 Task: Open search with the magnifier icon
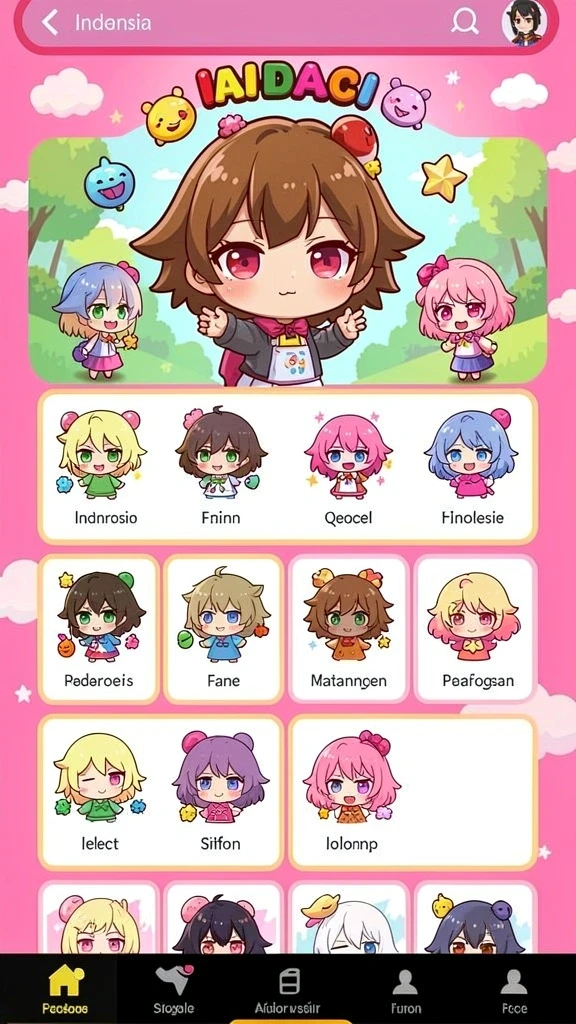click(464, 22)
